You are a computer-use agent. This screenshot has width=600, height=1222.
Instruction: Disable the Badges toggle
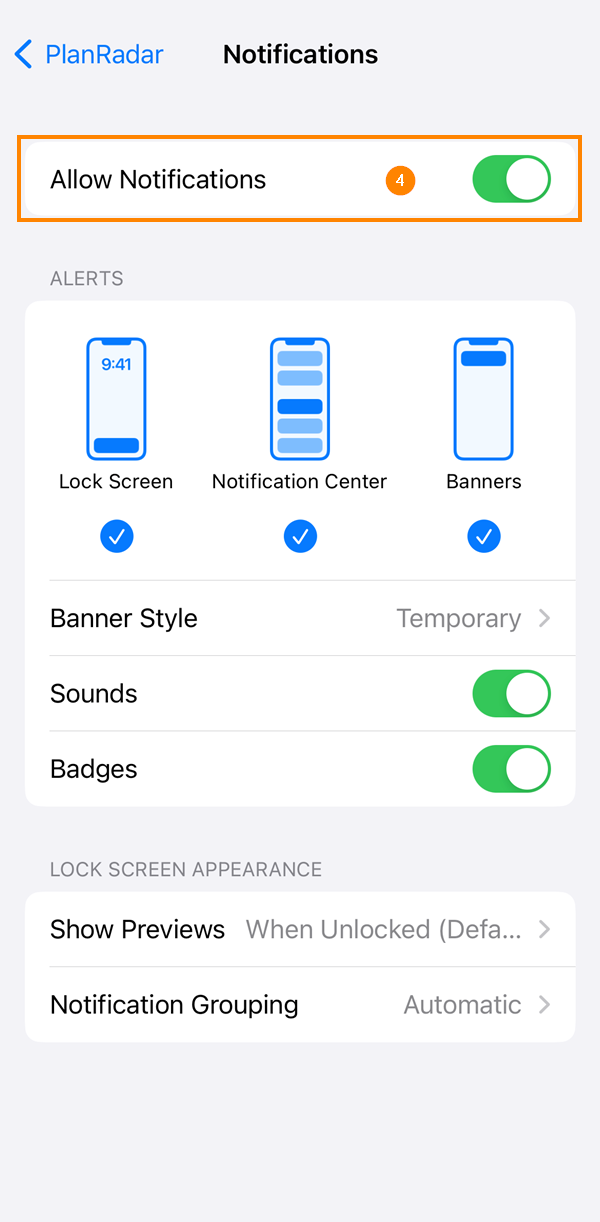(x=511, y=769)
